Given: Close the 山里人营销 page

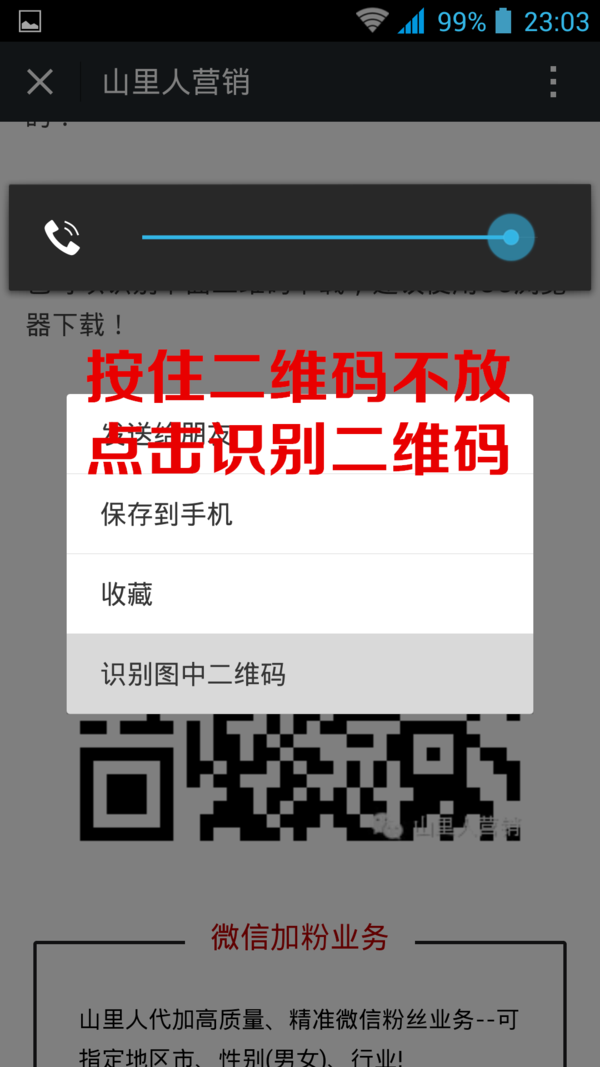Looking at the screenshot, I should coord(40,82).
